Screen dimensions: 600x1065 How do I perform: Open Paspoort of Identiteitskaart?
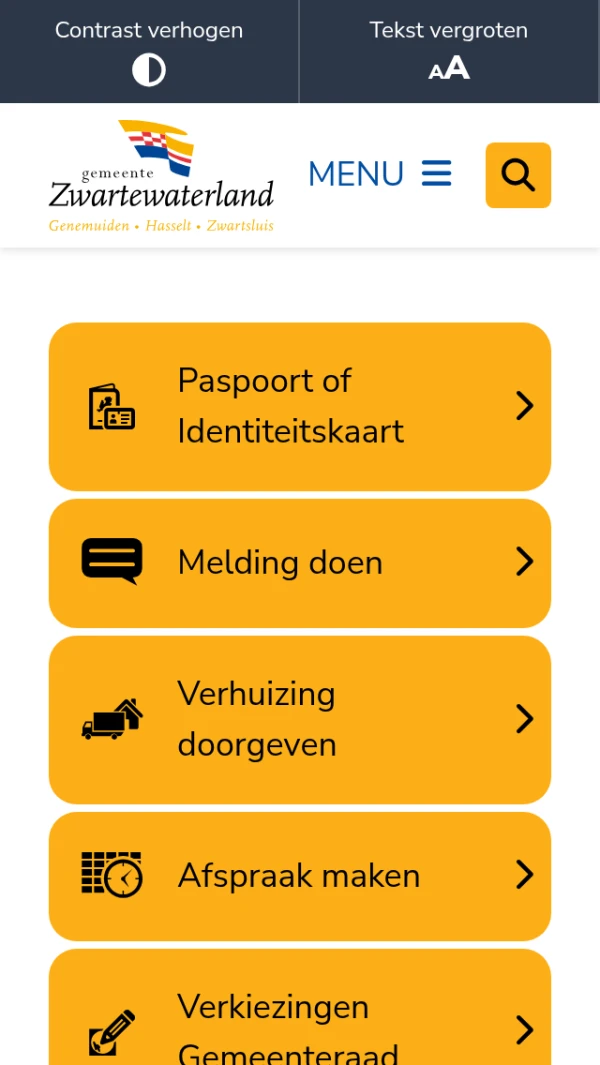(x=300, y=406)
